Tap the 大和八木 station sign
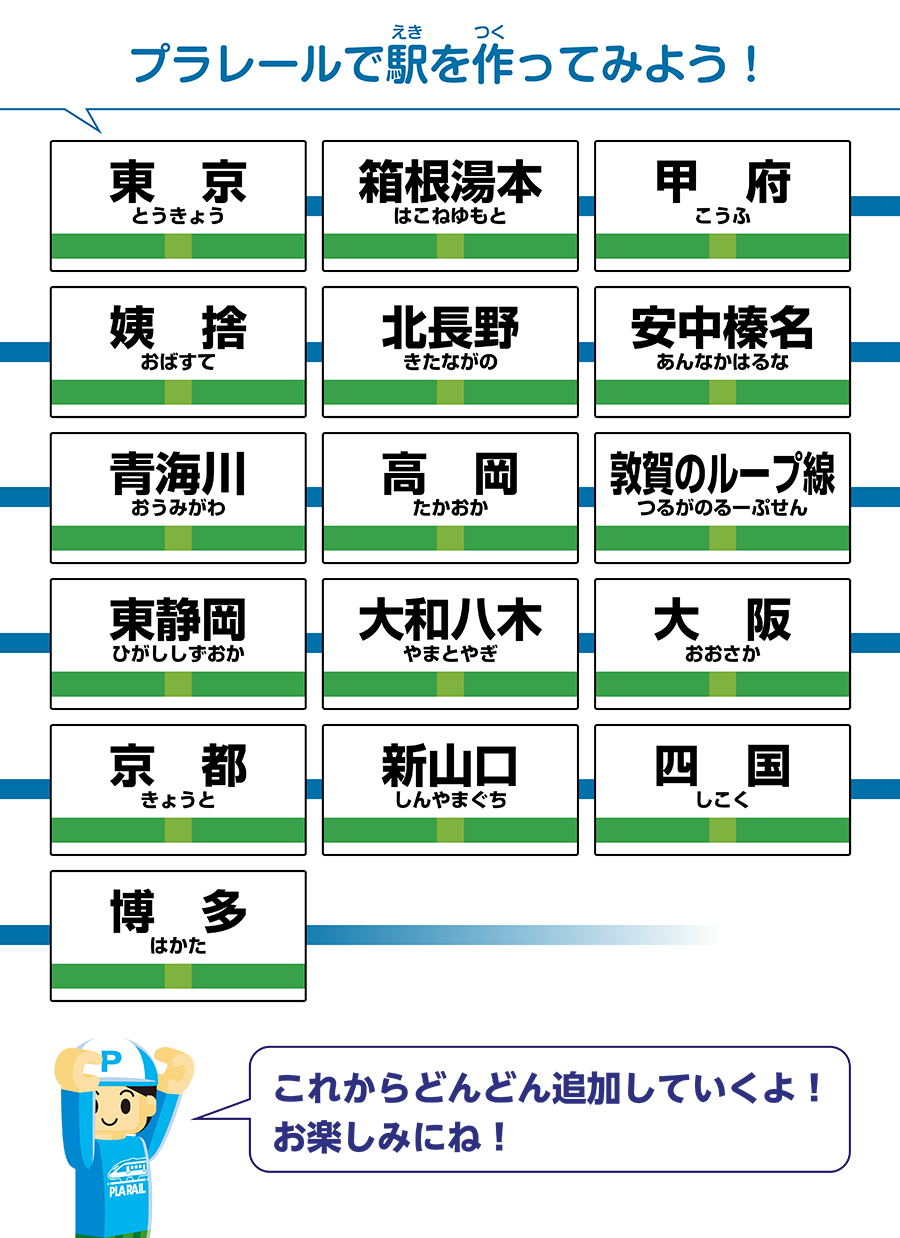Image resolution: width=900 pixels, height=1238 pixels. point(450,644)
